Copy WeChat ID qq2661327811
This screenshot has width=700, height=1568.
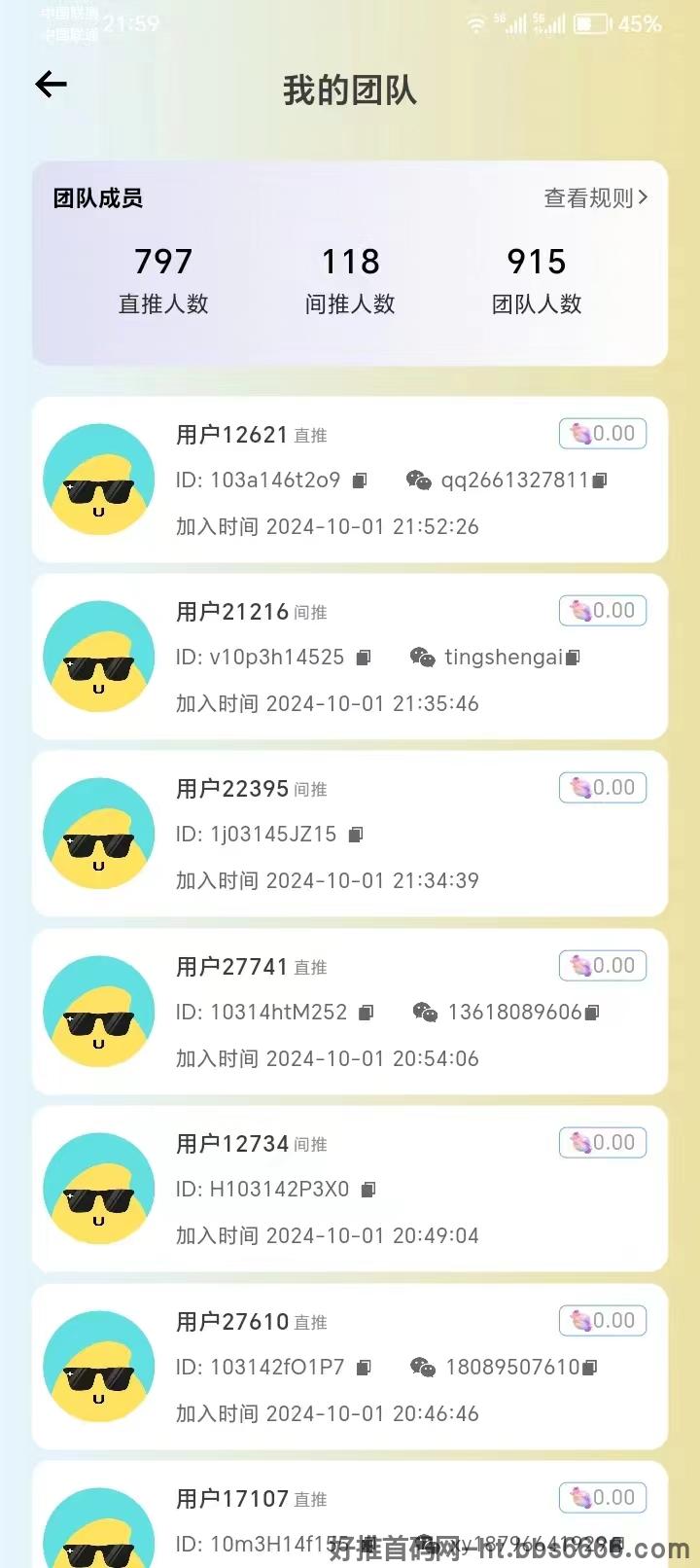(600, 481)
